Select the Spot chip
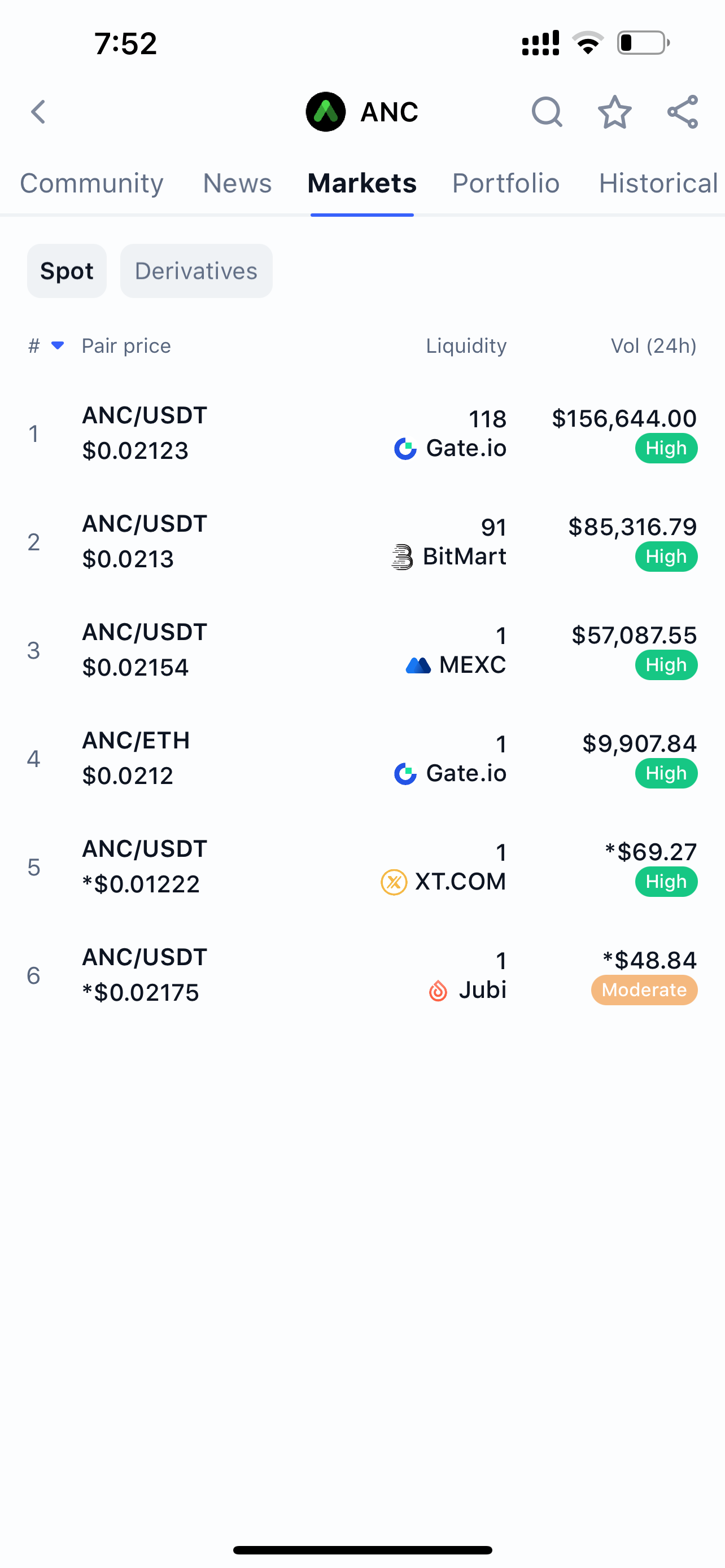 (67, 271)
